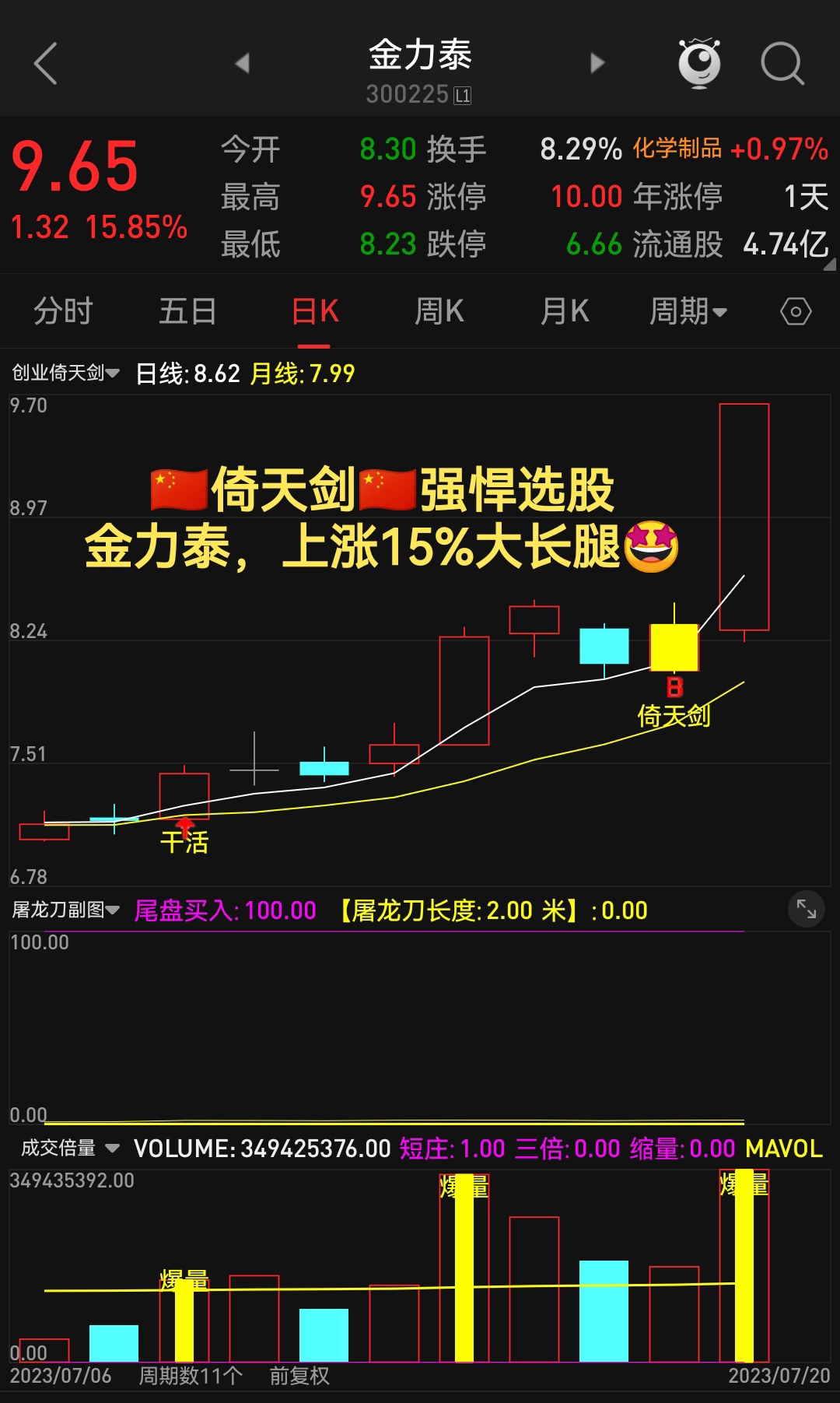Go back with the top-left arrow

coord(46,63)
